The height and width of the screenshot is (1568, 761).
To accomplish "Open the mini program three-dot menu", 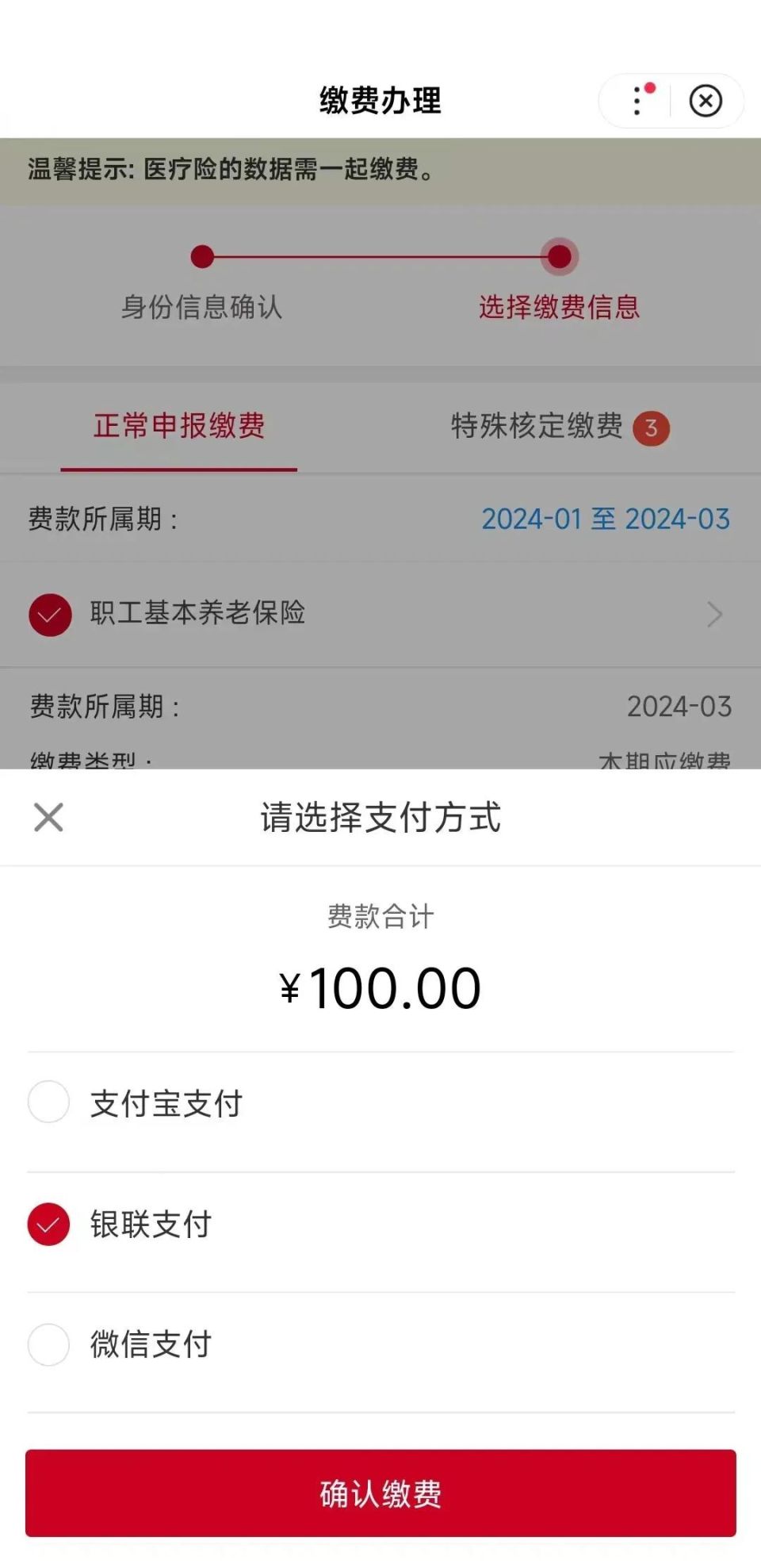I will [637, 101].
